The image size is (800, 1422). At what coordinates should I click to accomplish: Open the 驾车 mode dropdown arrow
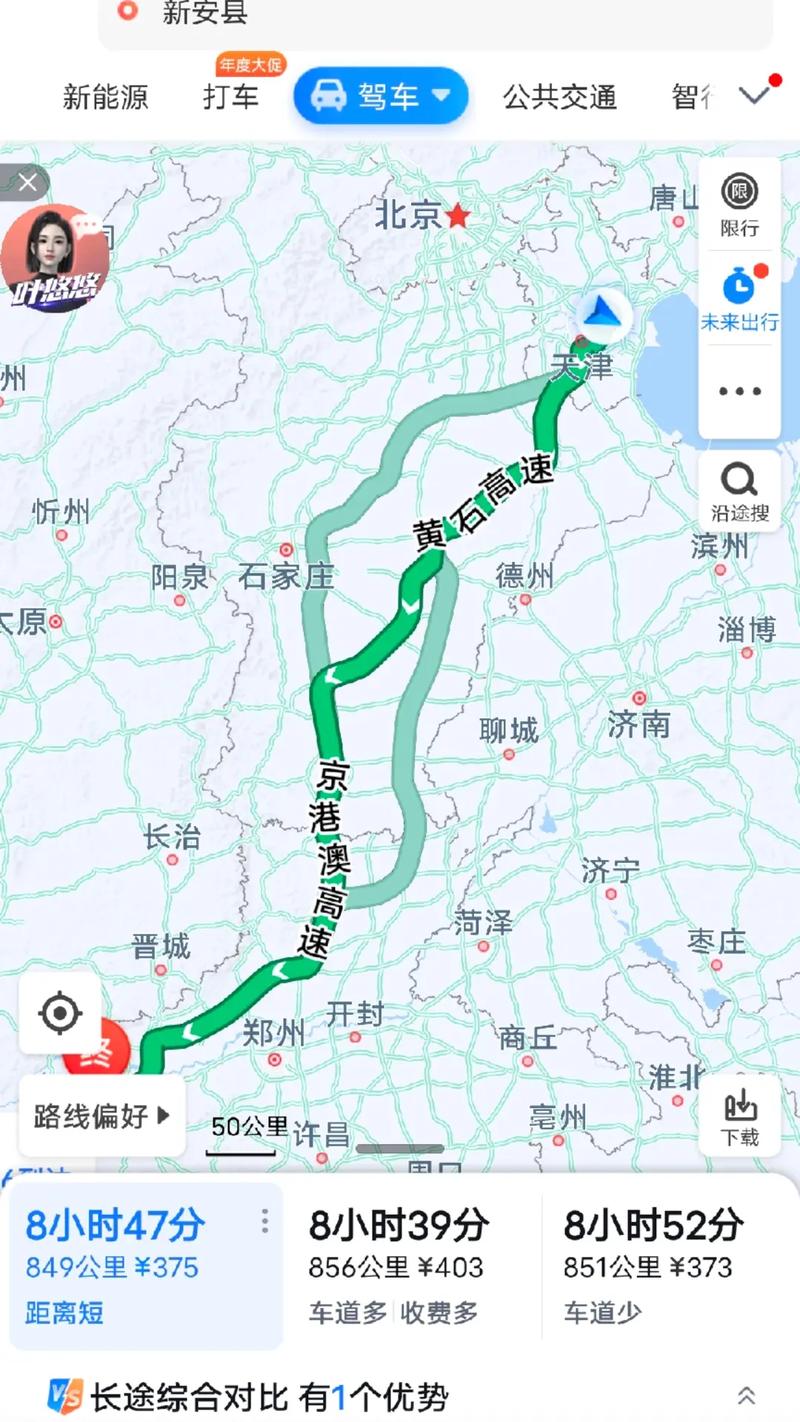442,97
